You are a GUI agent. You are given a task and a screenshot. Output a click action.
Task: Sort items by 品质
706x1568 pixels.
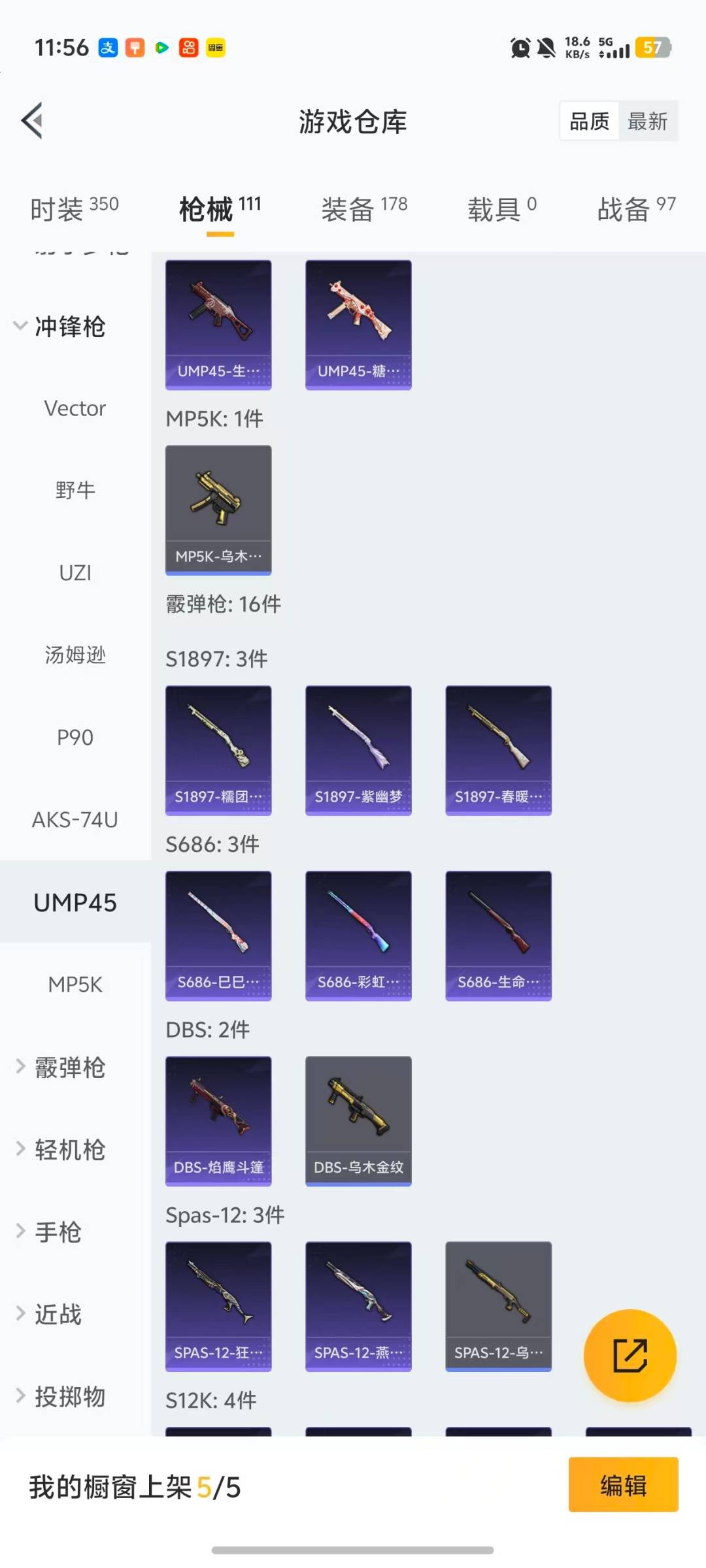(x=589, y=122)
